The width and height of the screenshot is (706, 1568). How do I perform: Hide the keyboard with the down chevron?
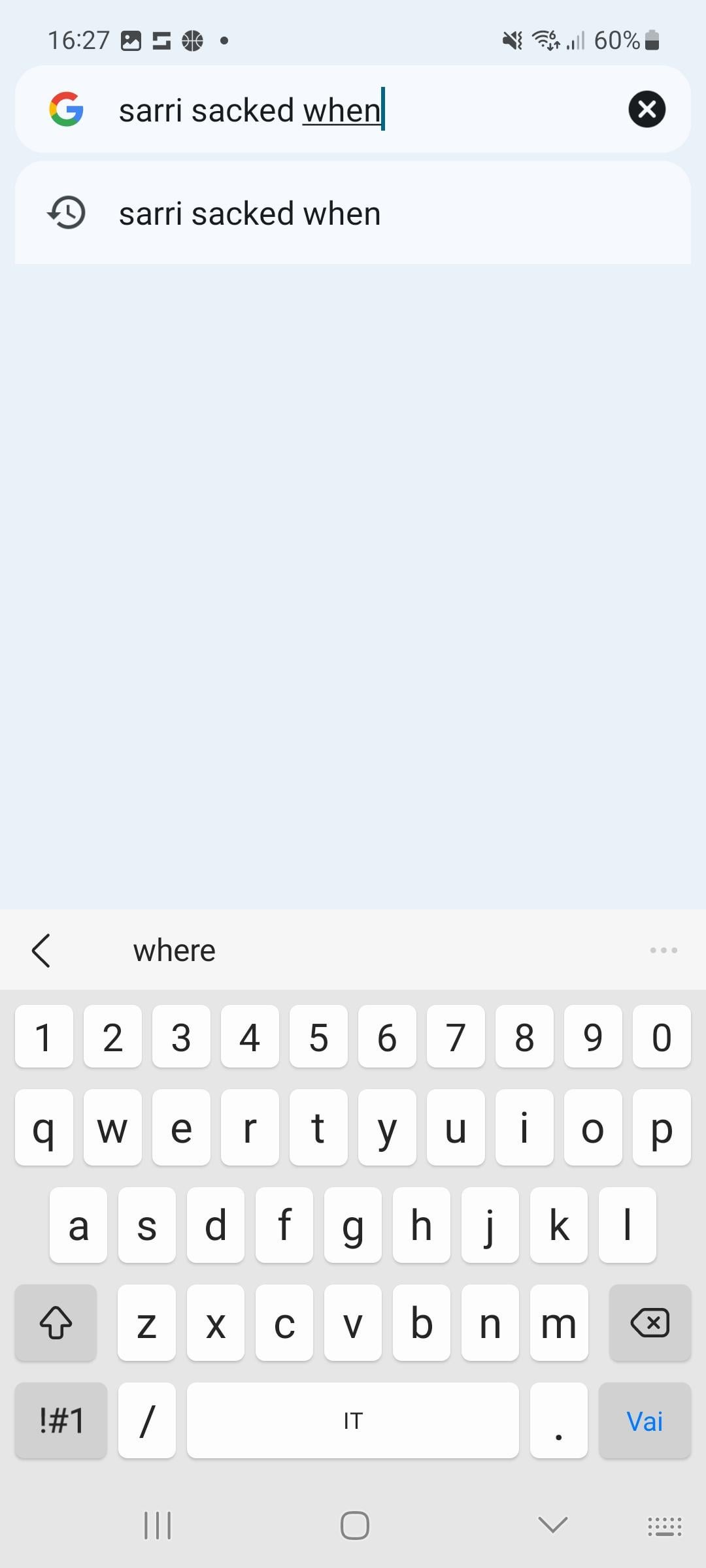point(552,1526)
